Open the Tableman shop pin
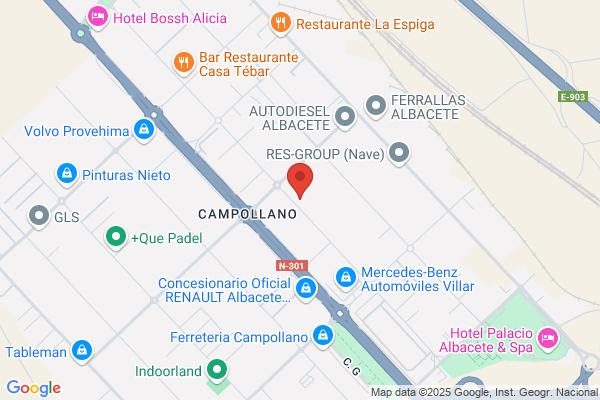 point(82,351)
